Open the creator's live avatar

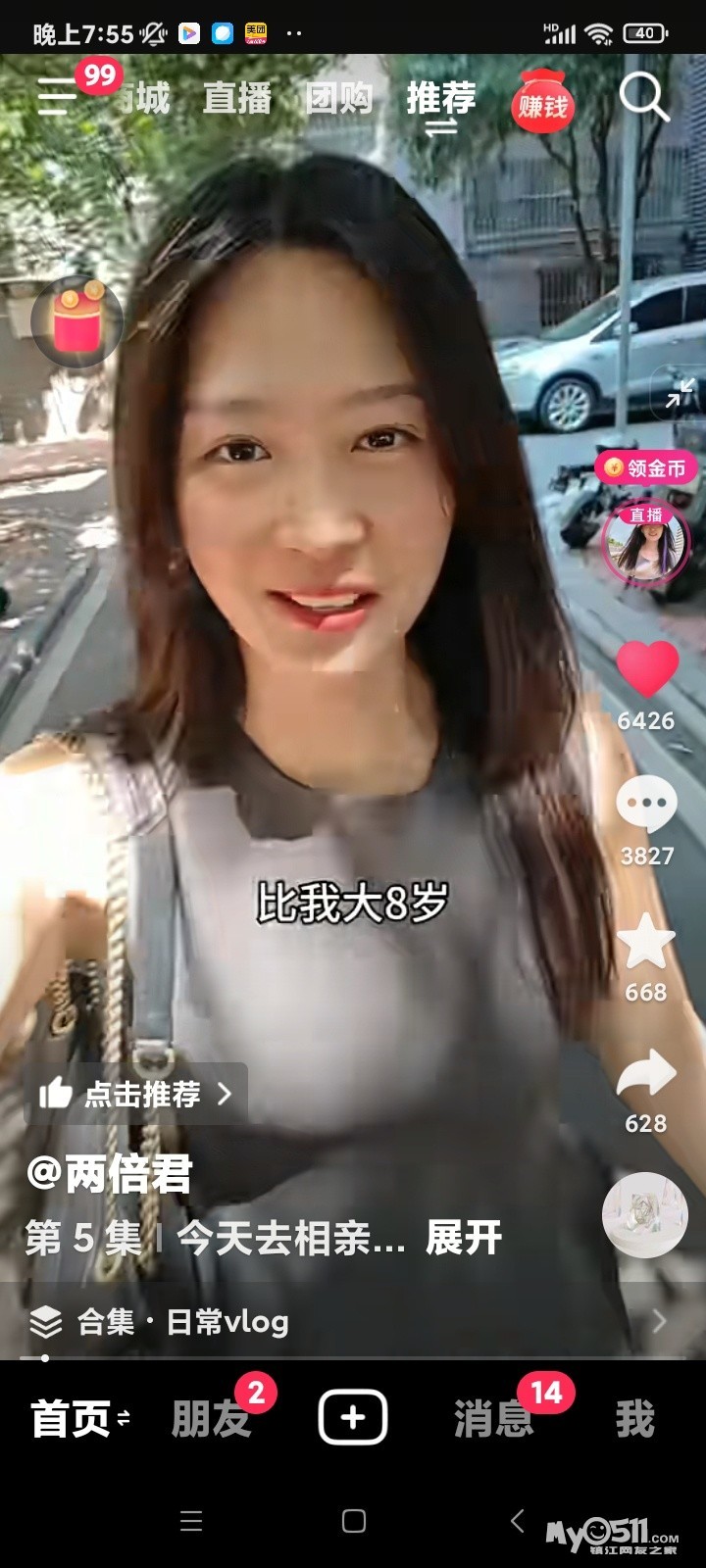(x=646, y=542)
